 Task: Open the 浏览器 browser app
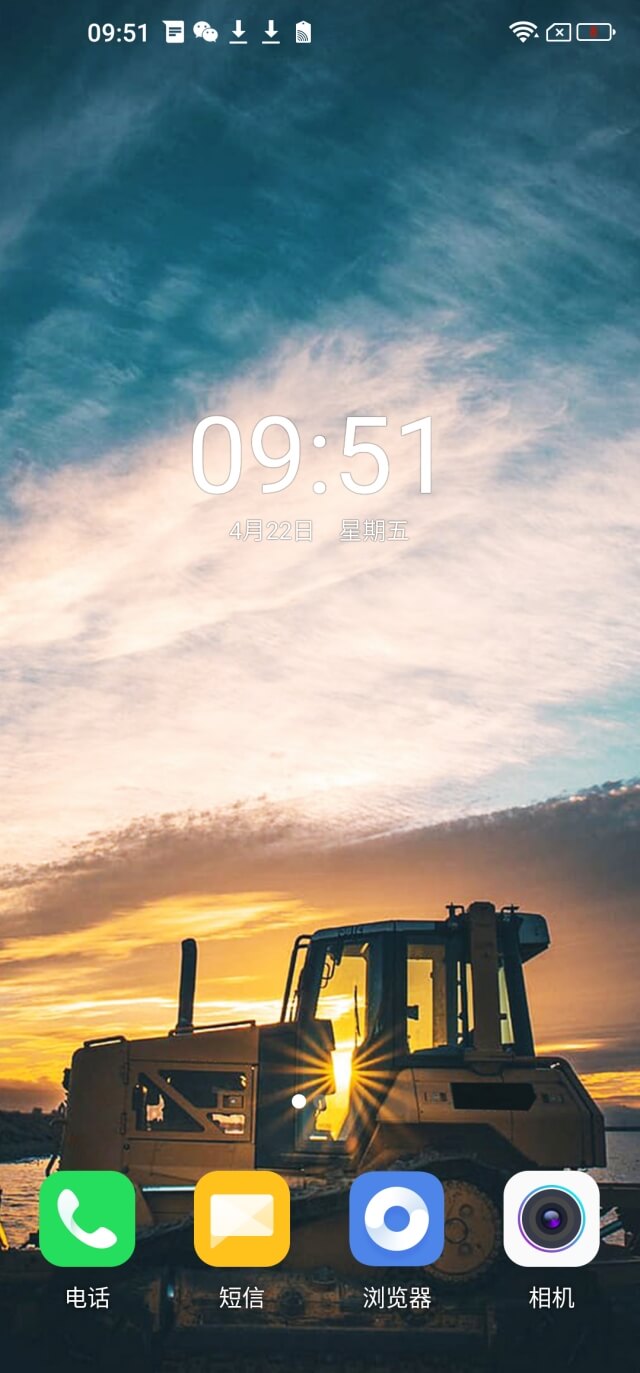[397, 1218]
